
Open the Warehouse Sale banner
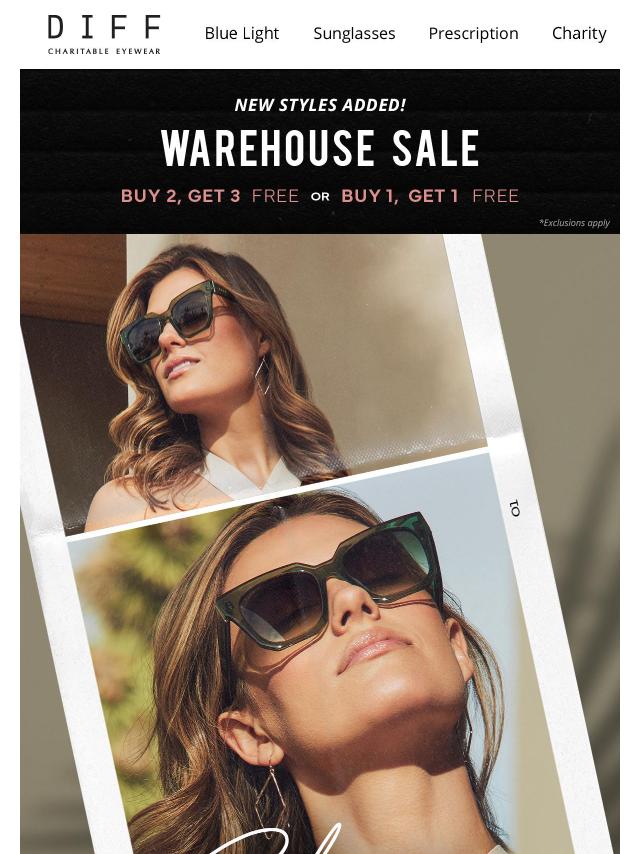[x=320, y=151]
